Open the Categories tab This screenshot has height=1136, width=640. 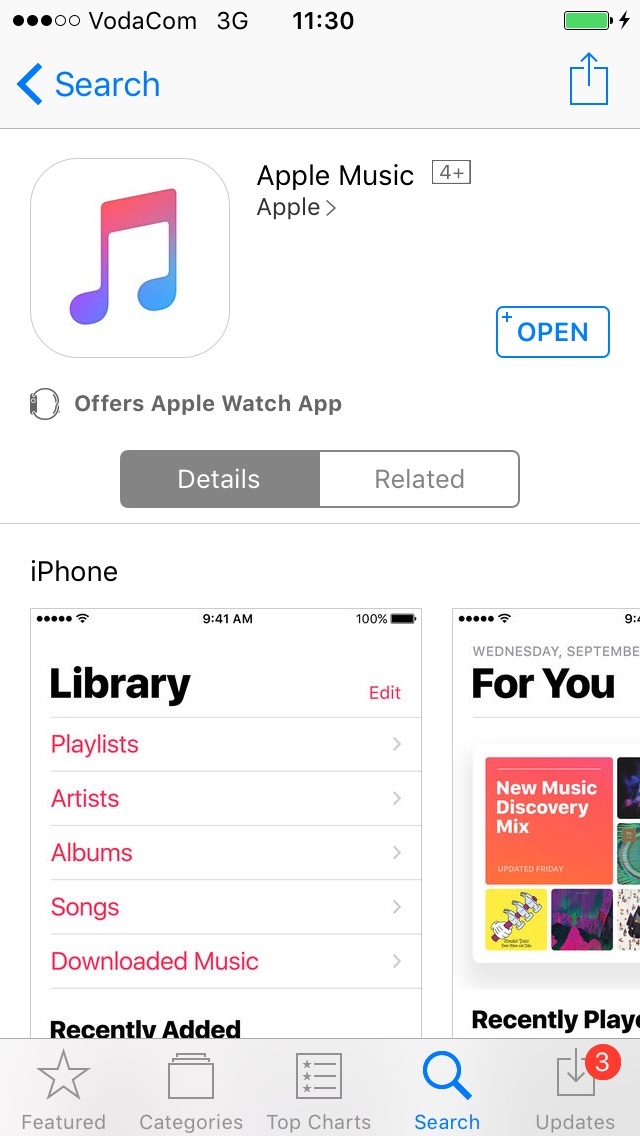190,1089
